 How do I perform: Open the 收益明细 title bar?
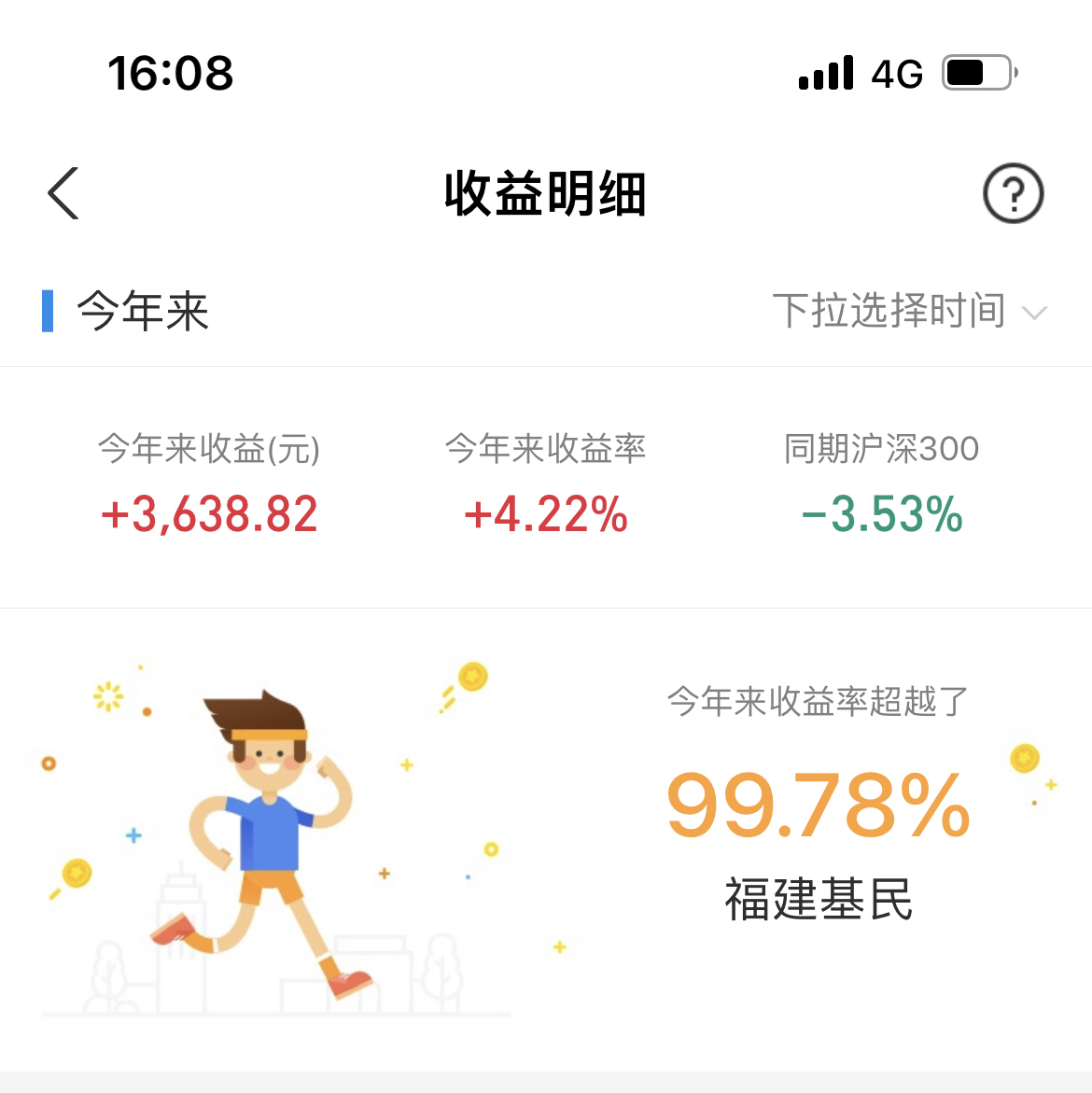coord(546,195)
